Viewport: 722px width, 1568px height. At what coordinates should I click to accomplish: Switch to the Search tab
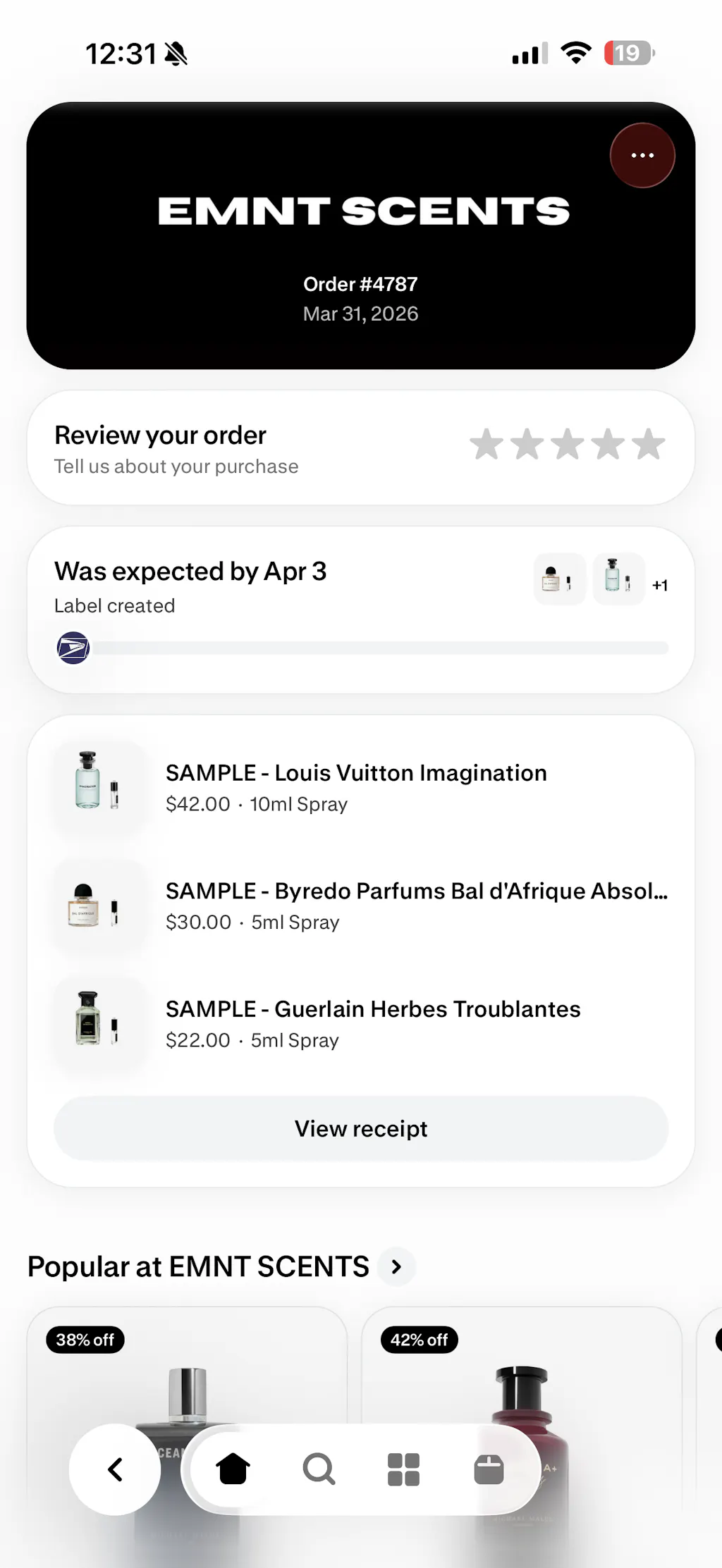[319, 1469]
